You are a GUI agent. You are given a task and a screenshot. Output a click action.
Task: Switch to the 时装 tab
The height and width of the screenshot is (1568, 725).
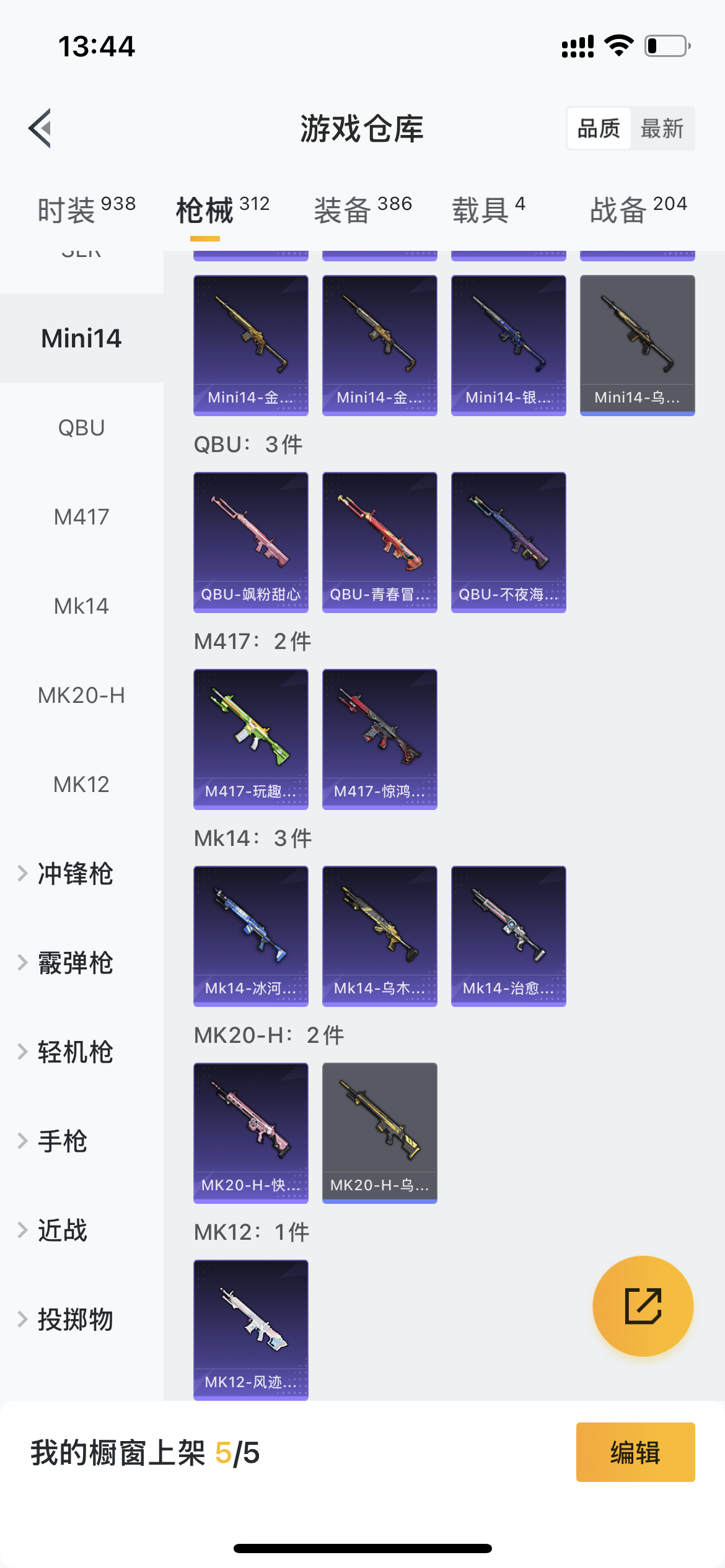click(x=86, y=210)
